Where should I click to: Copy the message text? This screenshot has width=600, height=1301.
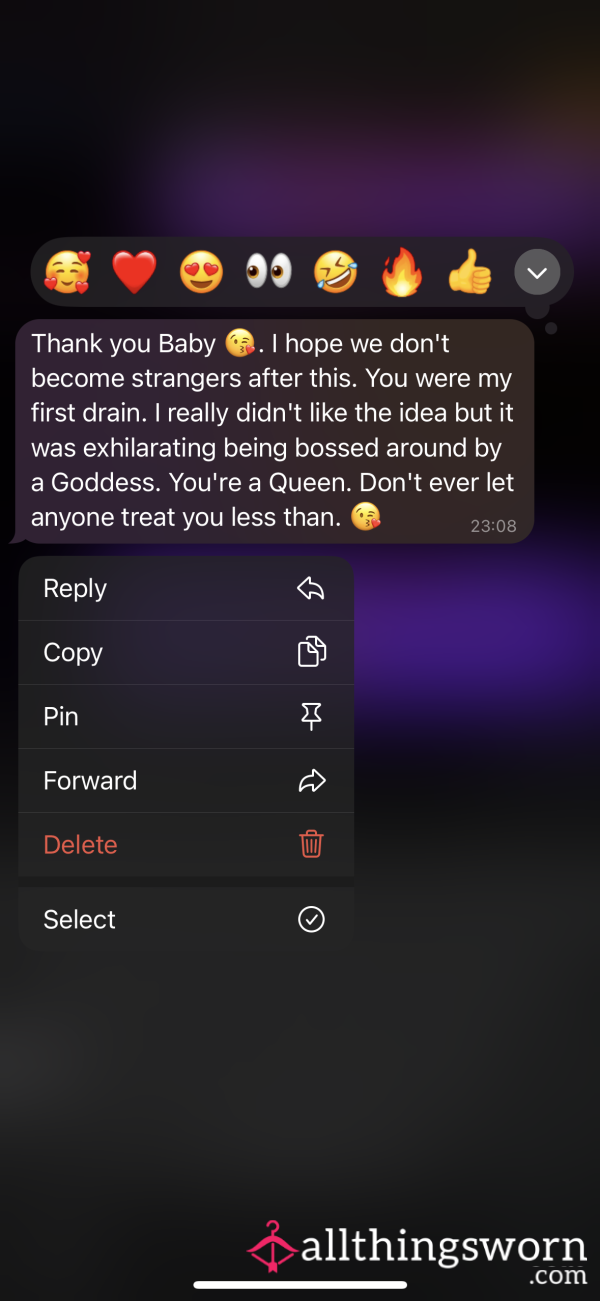tap(186, 653)
